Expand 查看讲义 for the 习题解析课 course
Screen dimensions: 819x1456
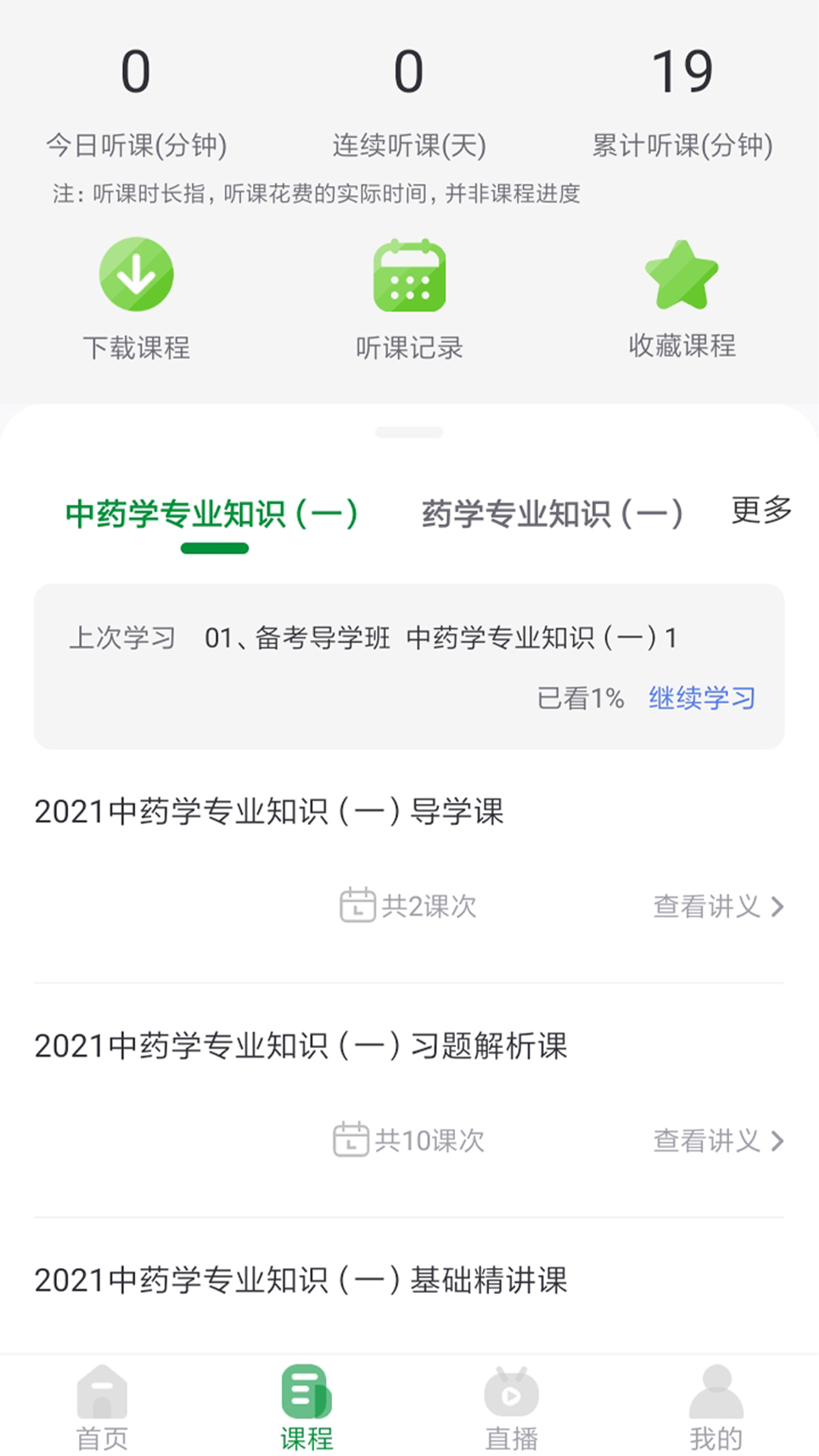(706, 1140)
